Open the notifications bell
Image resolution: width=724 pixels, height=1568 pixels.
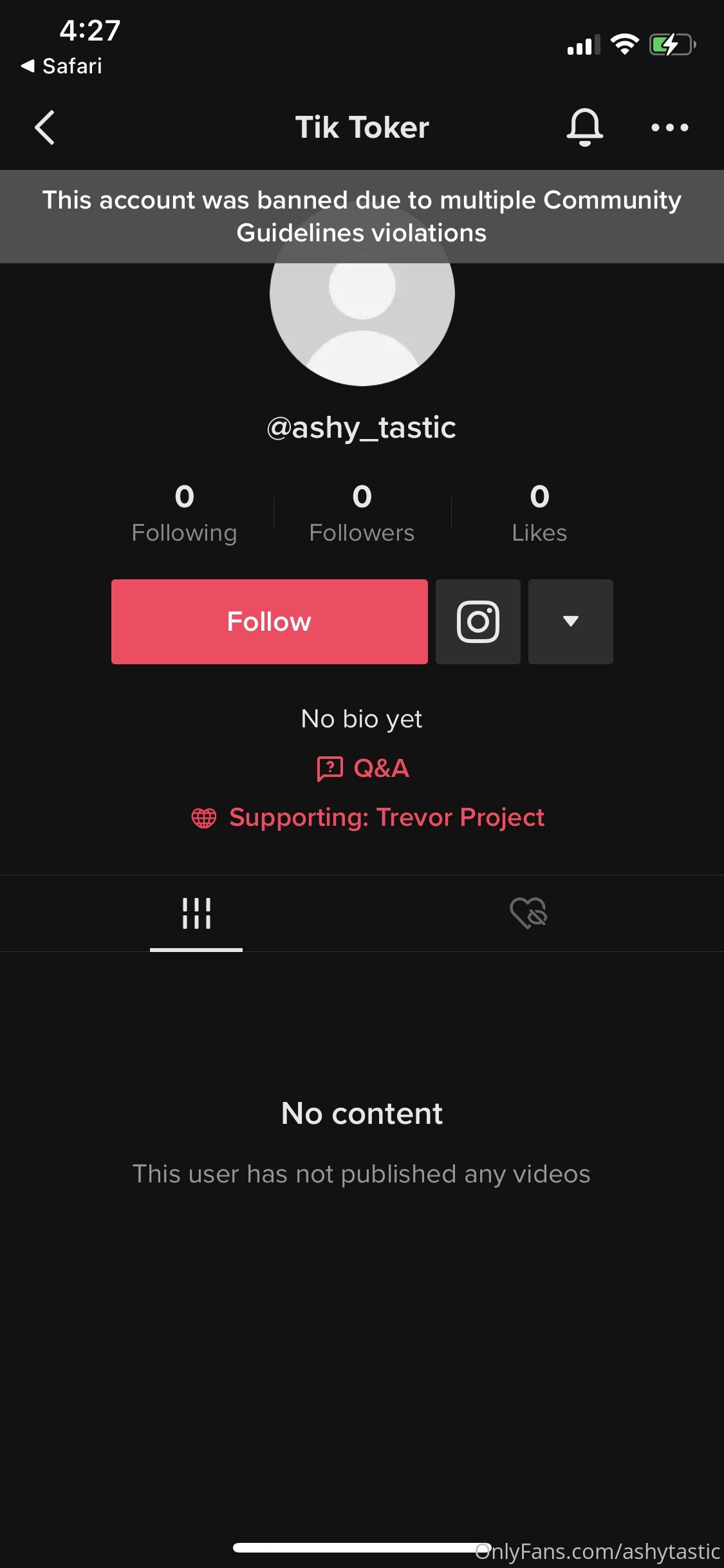point(584,127)
